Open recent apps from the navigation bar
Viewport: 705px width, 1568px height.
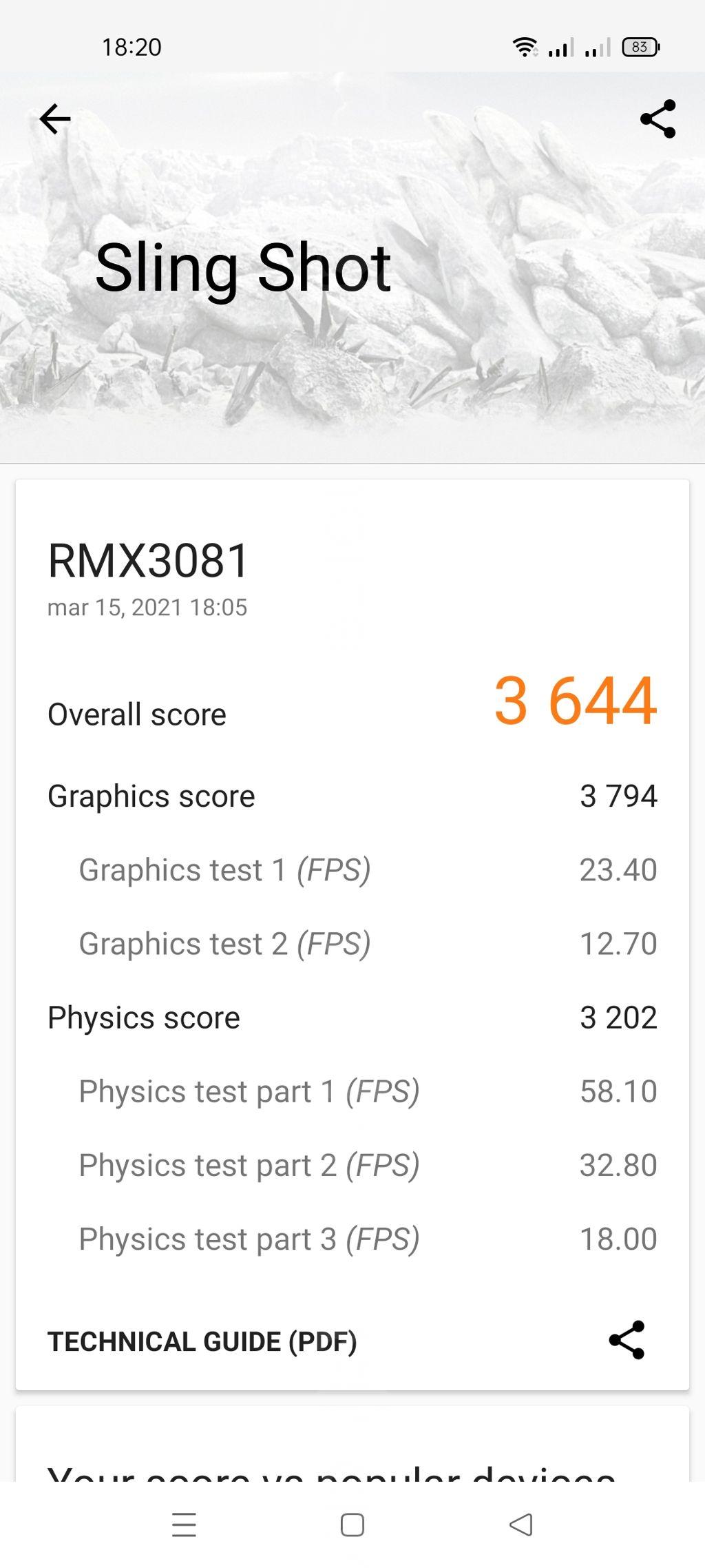click(184, 1525)
